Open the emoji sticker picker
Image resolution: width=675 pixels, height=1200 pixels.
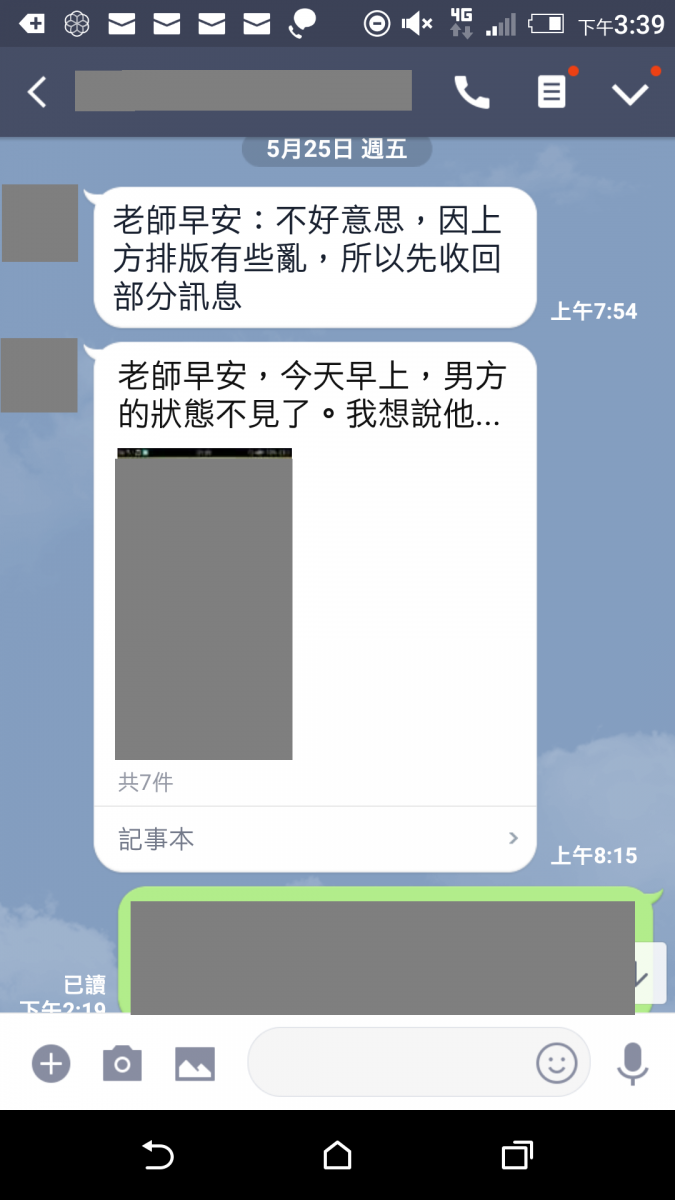[557, 1063]
